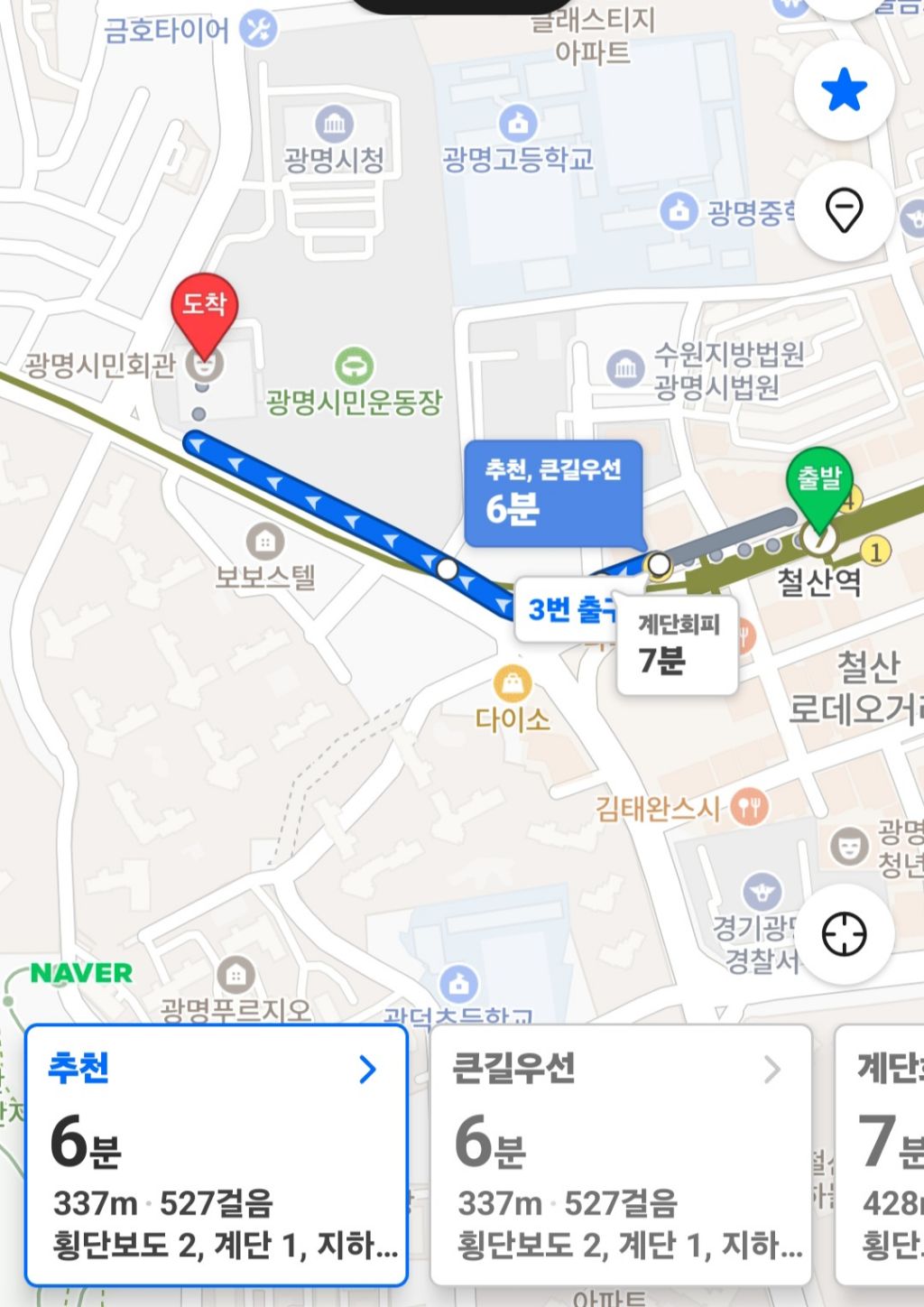Tap the 3번 출구 exit label

566,610
